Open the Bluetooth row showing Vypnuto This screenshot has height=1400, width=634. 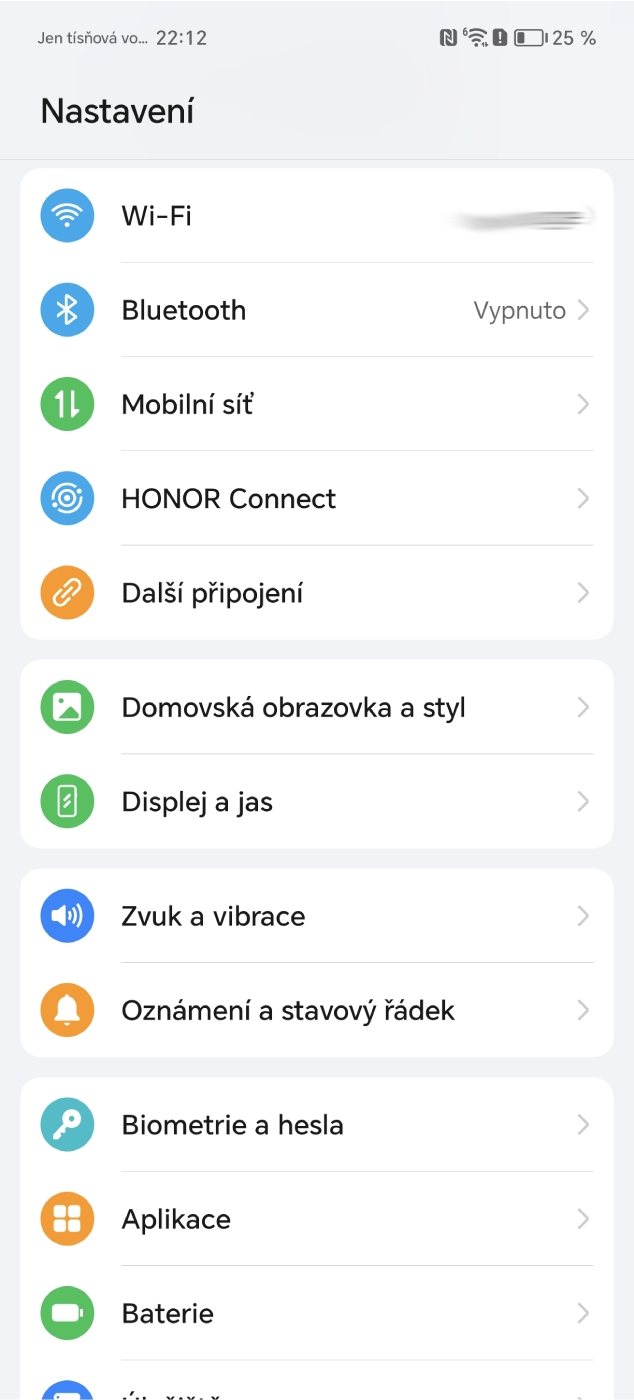[317, 310]
